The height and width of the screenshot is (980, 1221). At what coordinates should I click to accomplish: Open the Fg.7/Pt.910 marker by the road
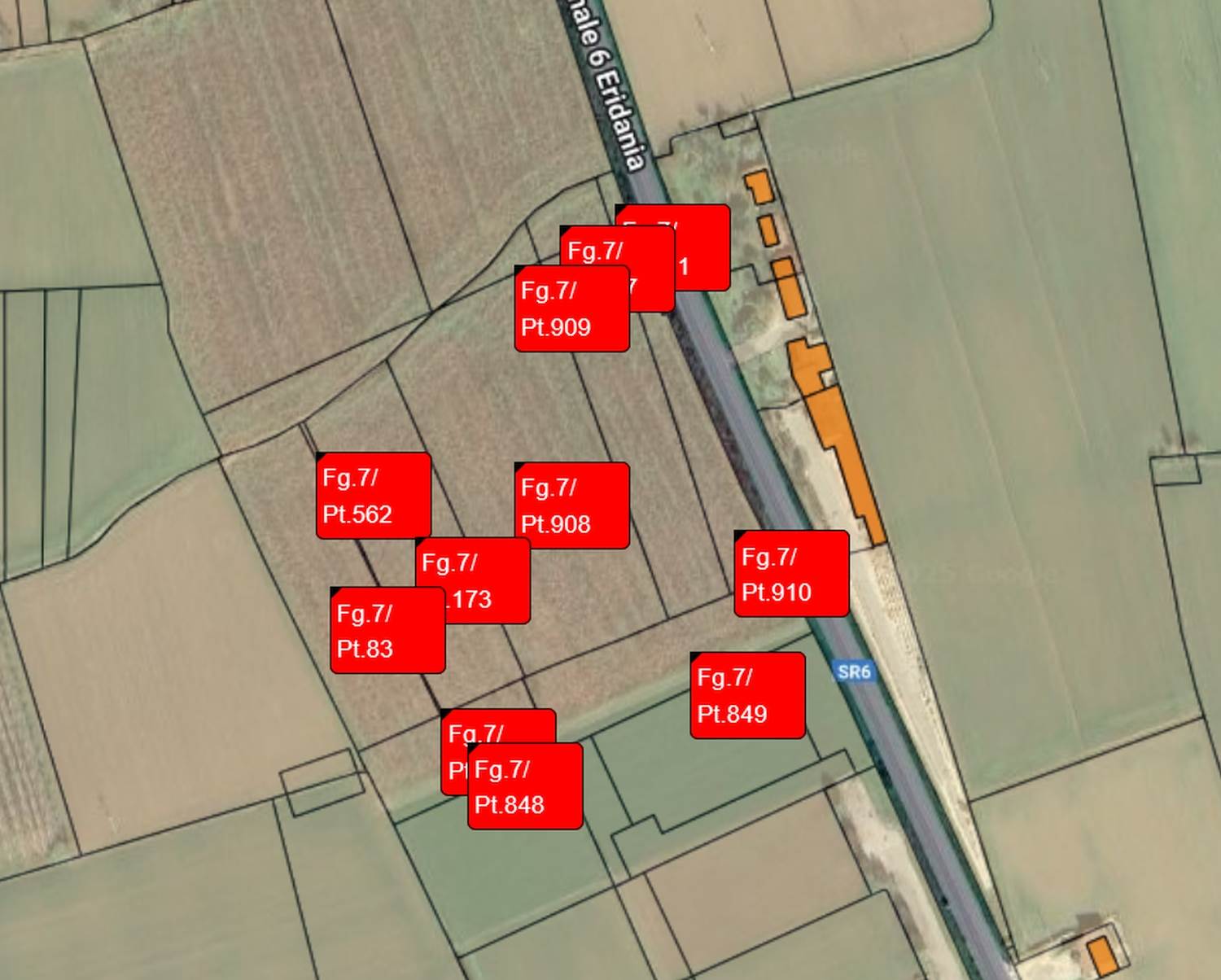click(791, 574)
